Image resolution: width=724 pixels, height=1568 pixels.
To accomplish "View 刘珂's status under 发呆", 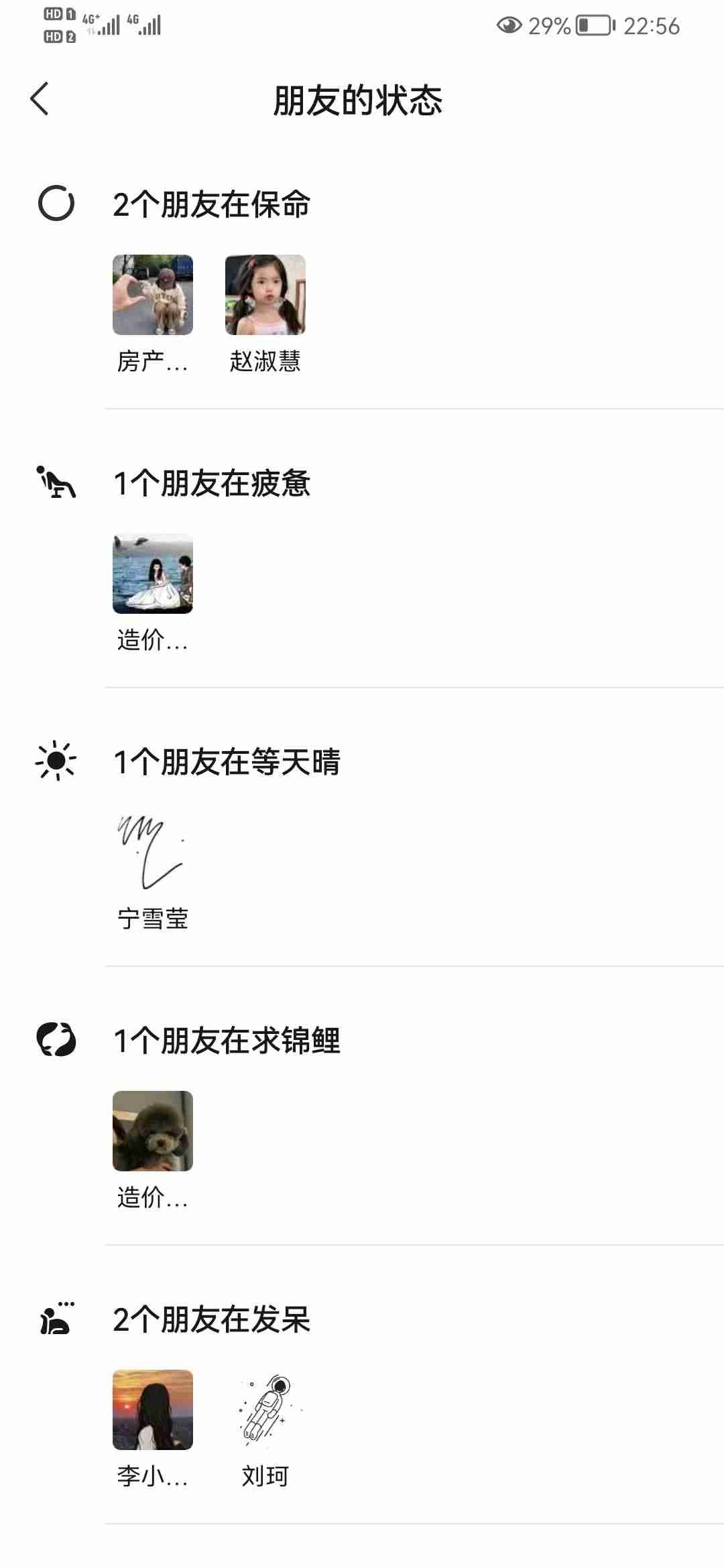I will pos(265,1410).
